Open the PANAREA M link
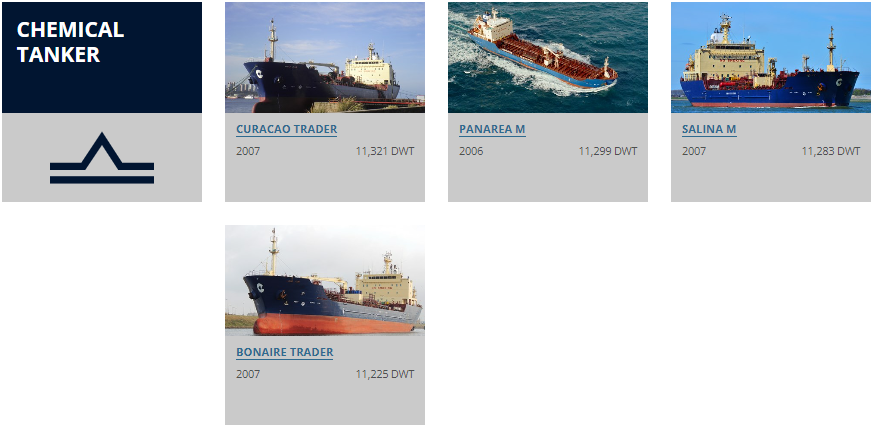Screen dimensions: 881x433 point(492,130)
